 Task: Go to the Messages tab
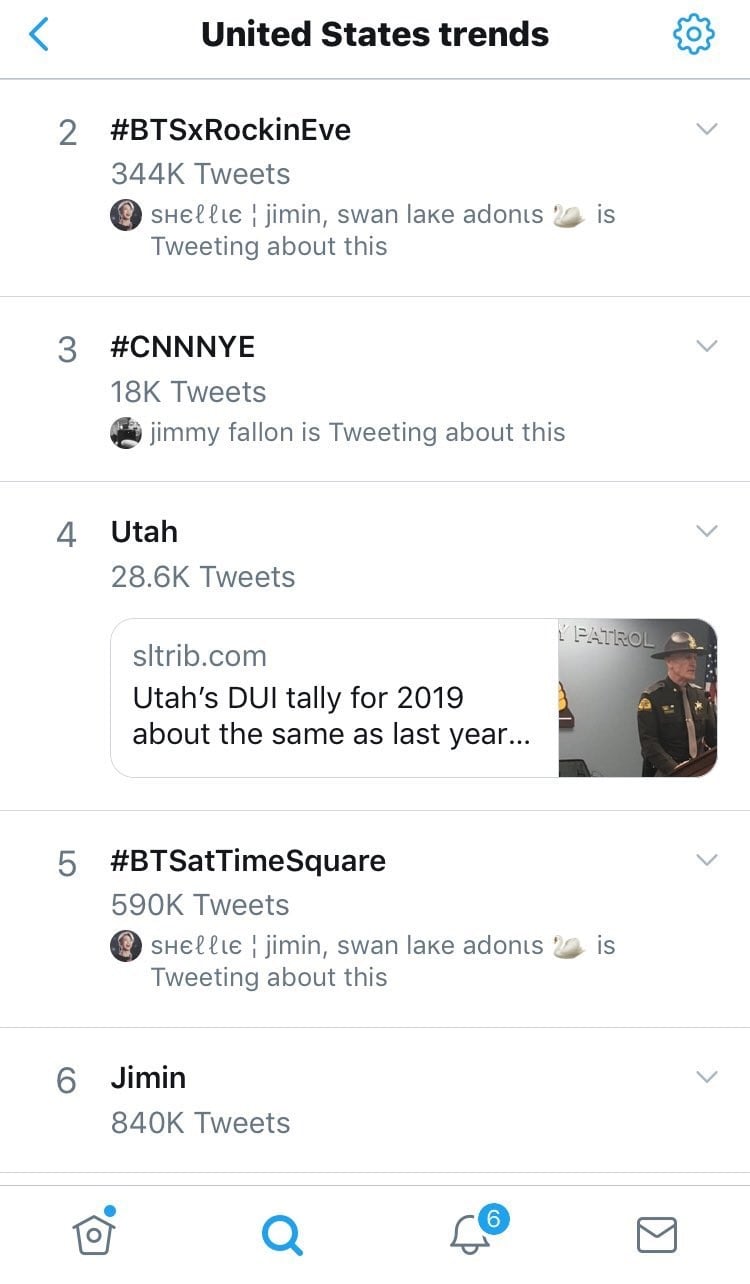click(657, 1235)
